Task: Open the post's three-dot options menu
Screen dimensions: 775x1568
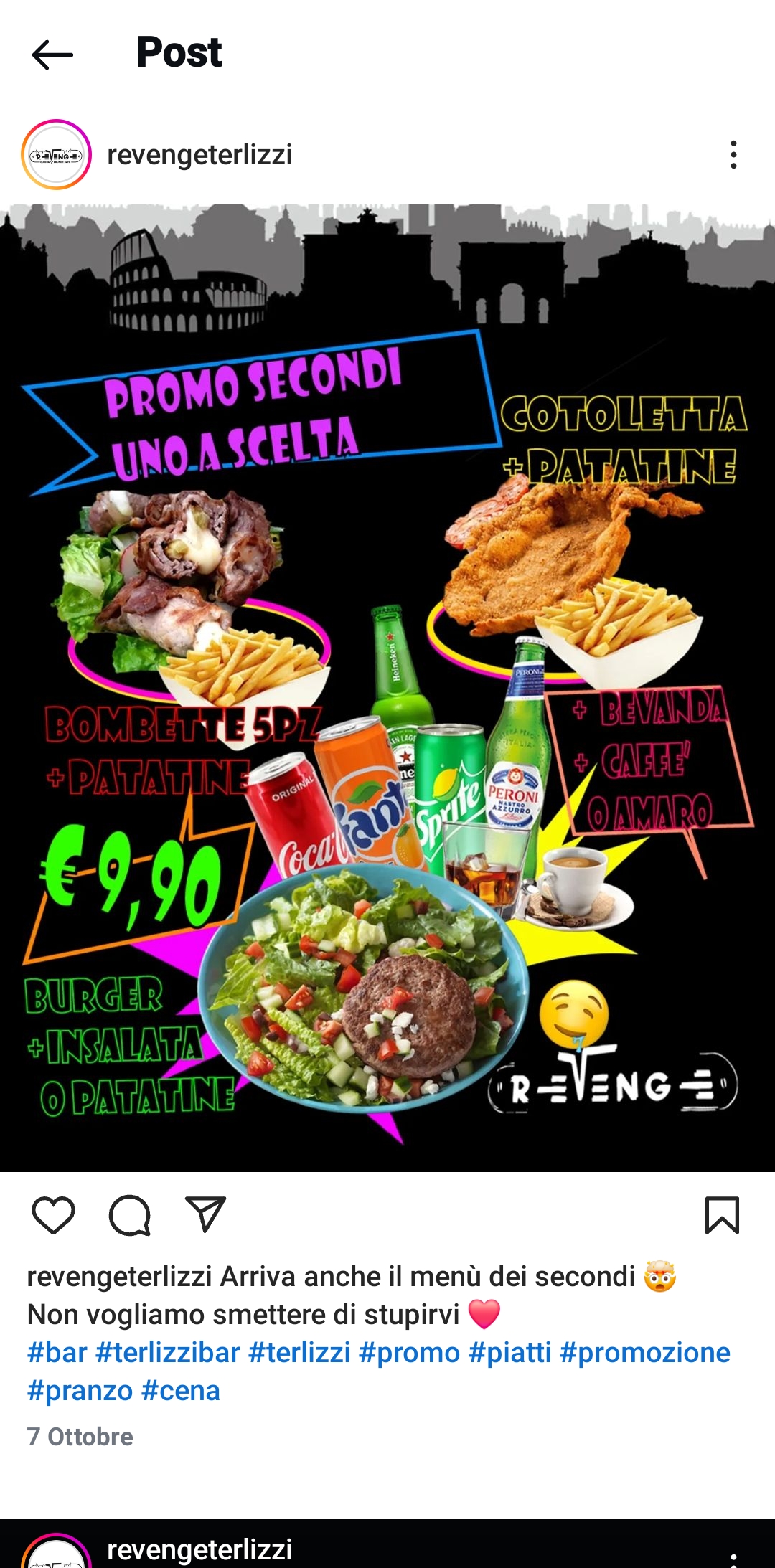Action: 733,155
